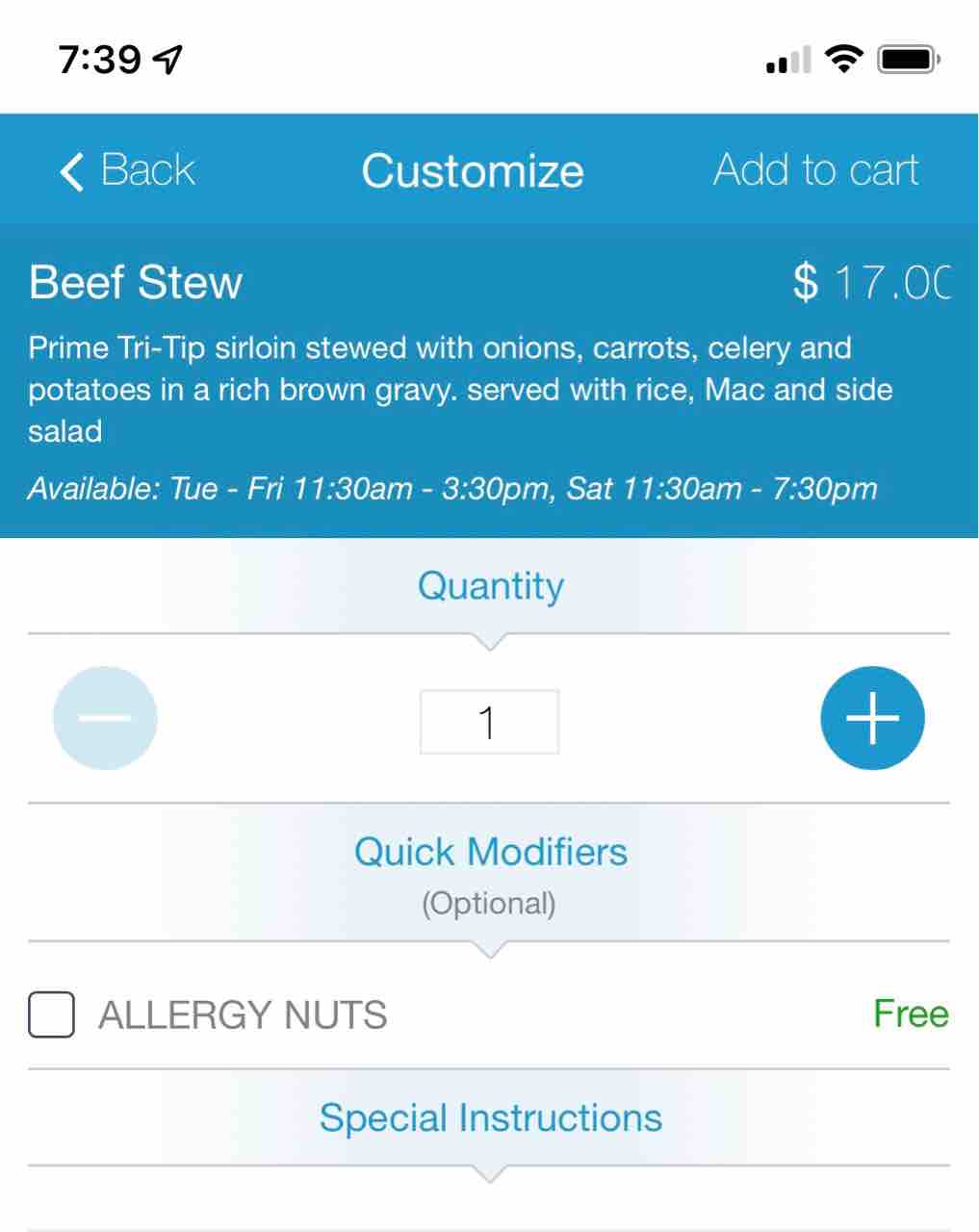979x1232 pixels.
Task: Tap the quantity number field
Action: coord(489,722)
